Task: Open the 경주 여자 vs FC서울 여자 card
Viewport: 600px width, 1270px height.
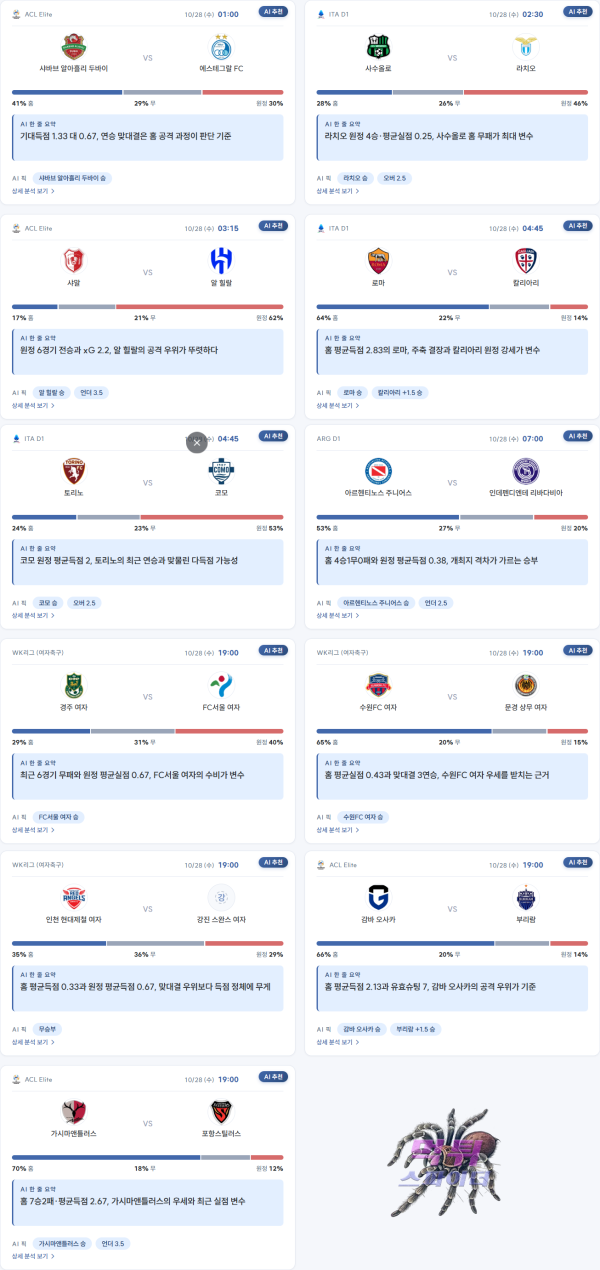Action: (x=147, y=741)
